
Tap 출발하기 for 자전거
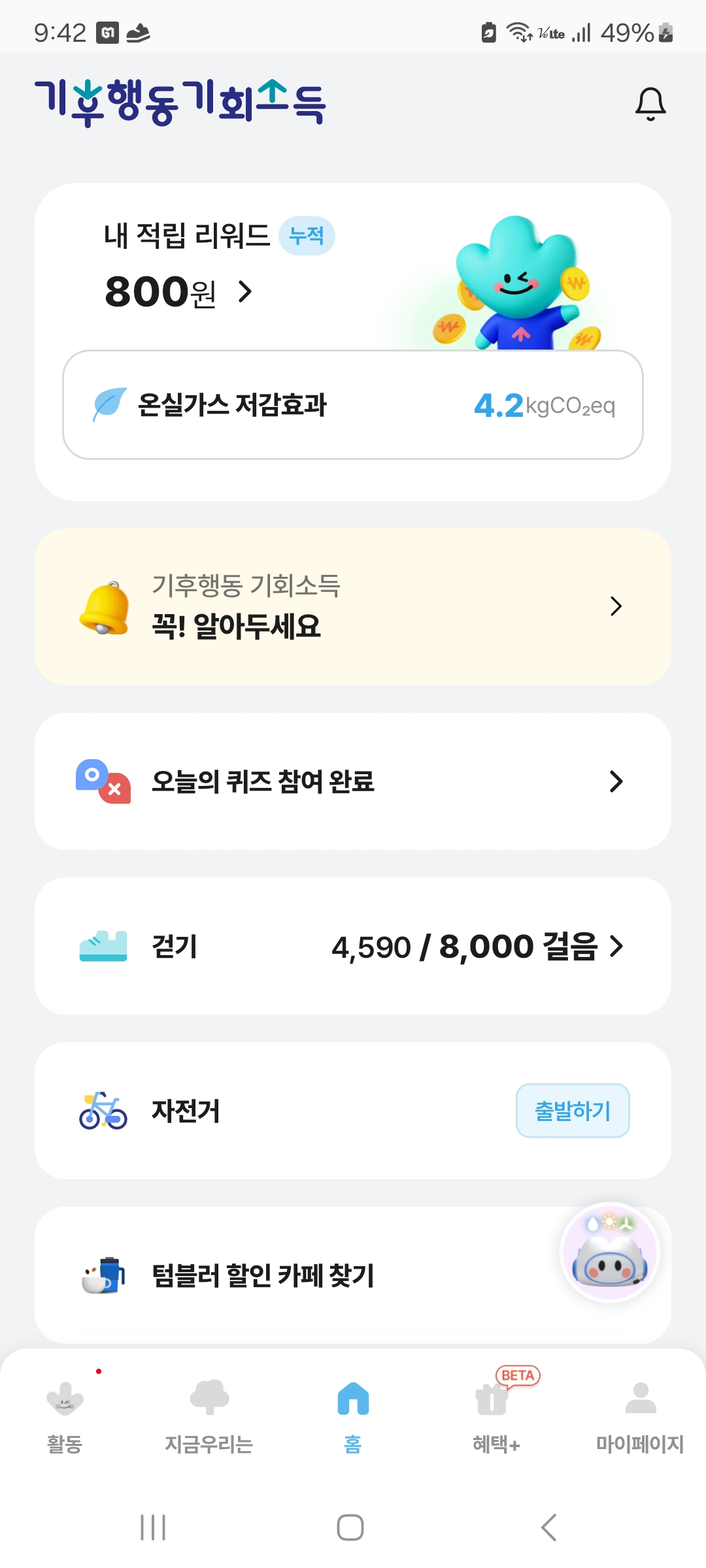[x=573, y=1111]
